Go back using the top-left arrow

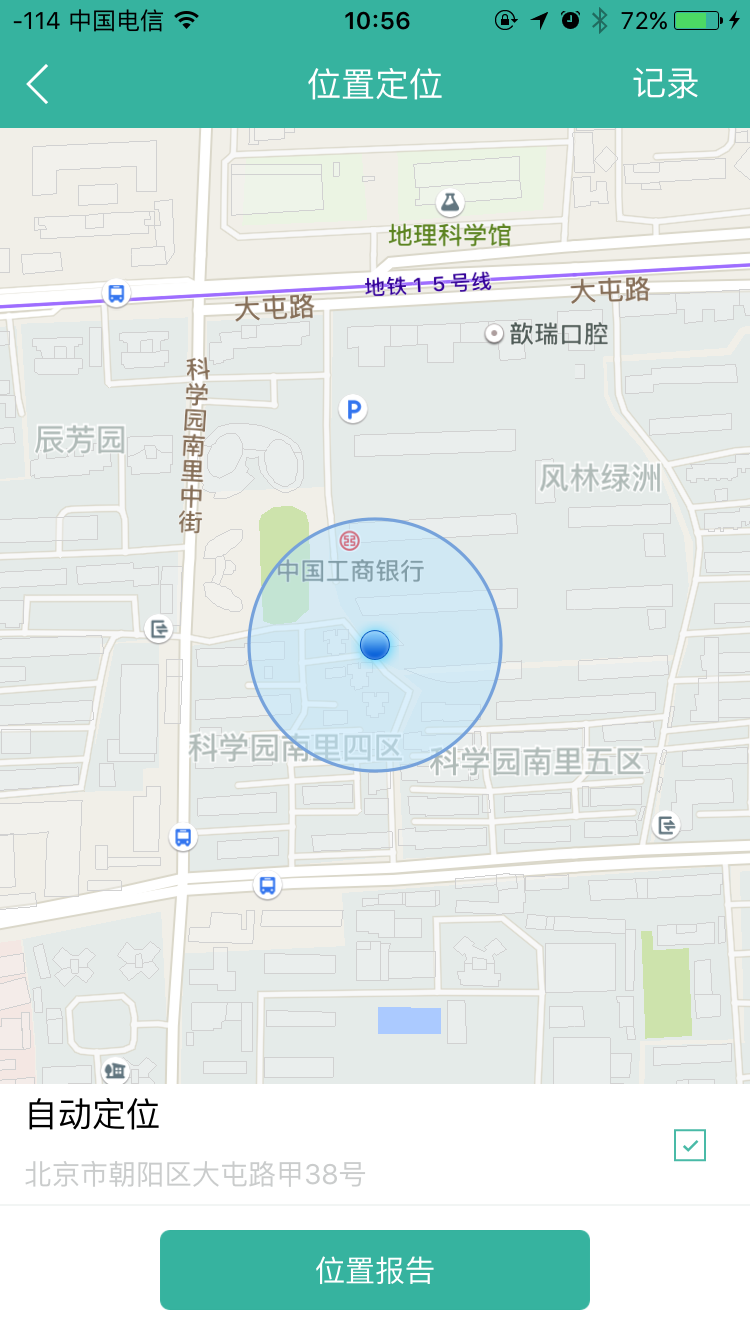38,84
